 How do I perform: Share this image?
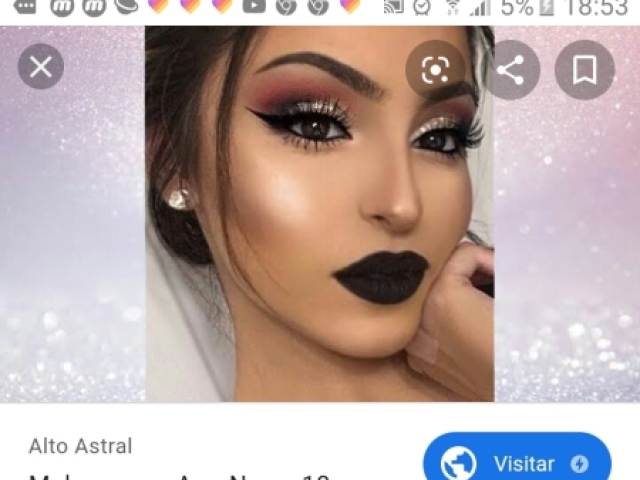click(x=510, y=69)
